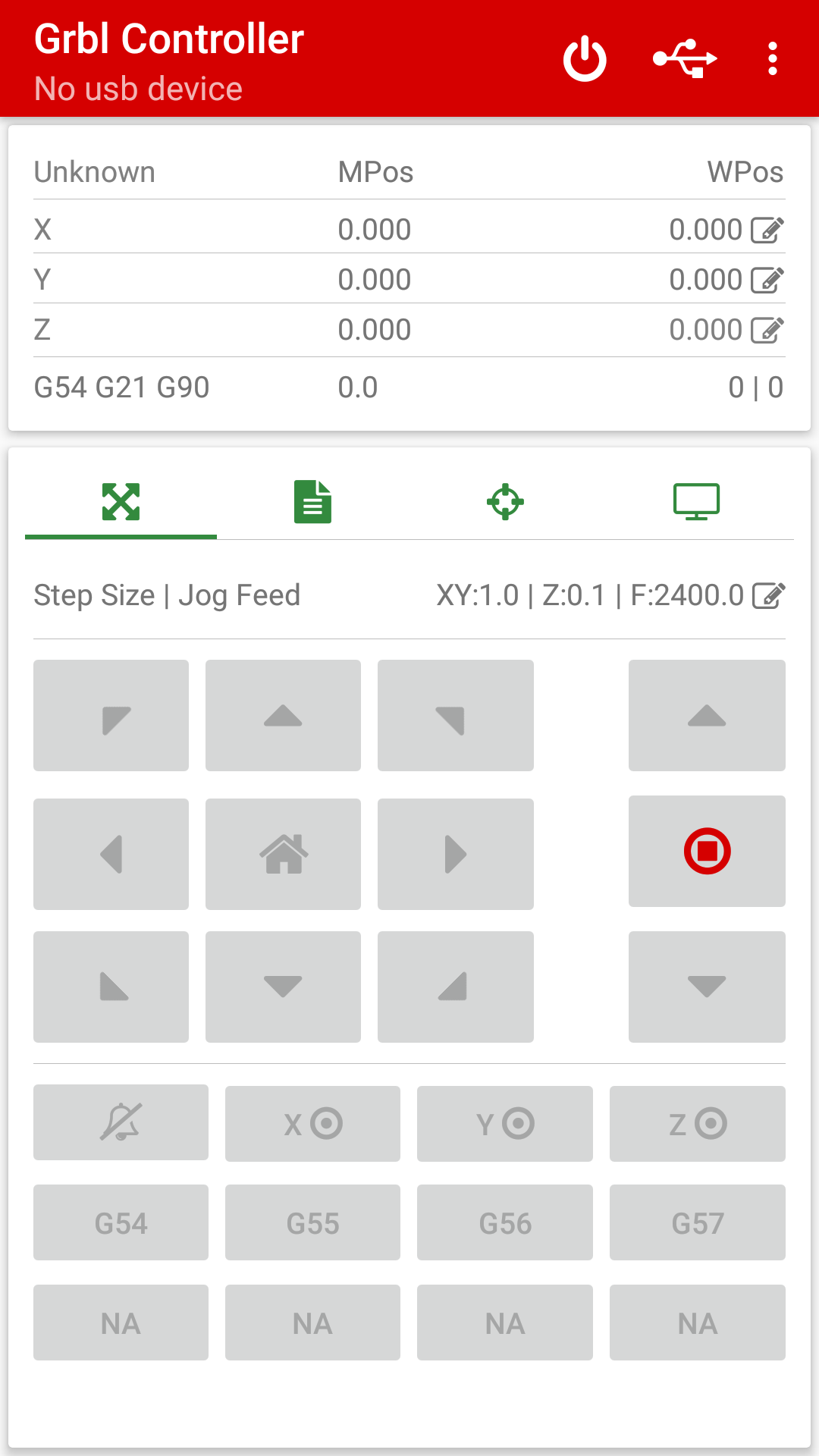The height and width of the screenshot is (1456, 819).
Task: Select the G54 coordinate system
Action: pyautogui.click(x=121, y=1222)
